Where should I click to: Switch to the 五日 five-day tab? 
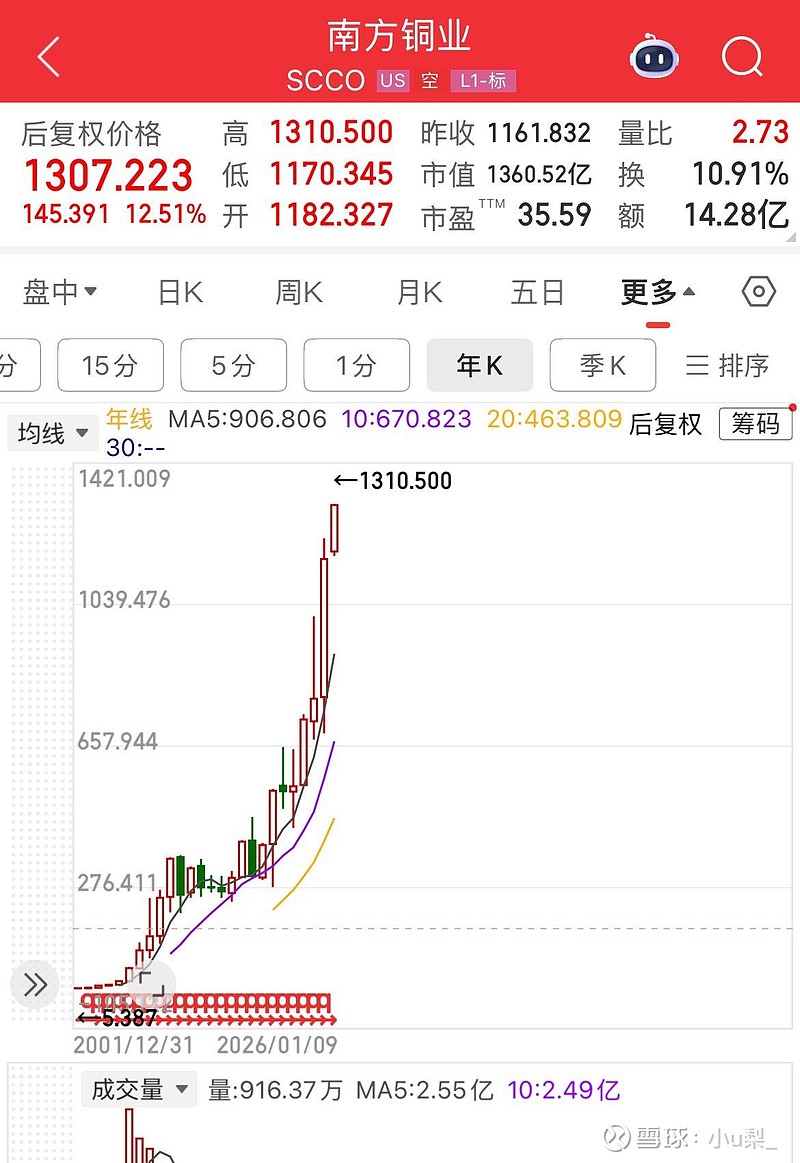[x=536, y=291]
